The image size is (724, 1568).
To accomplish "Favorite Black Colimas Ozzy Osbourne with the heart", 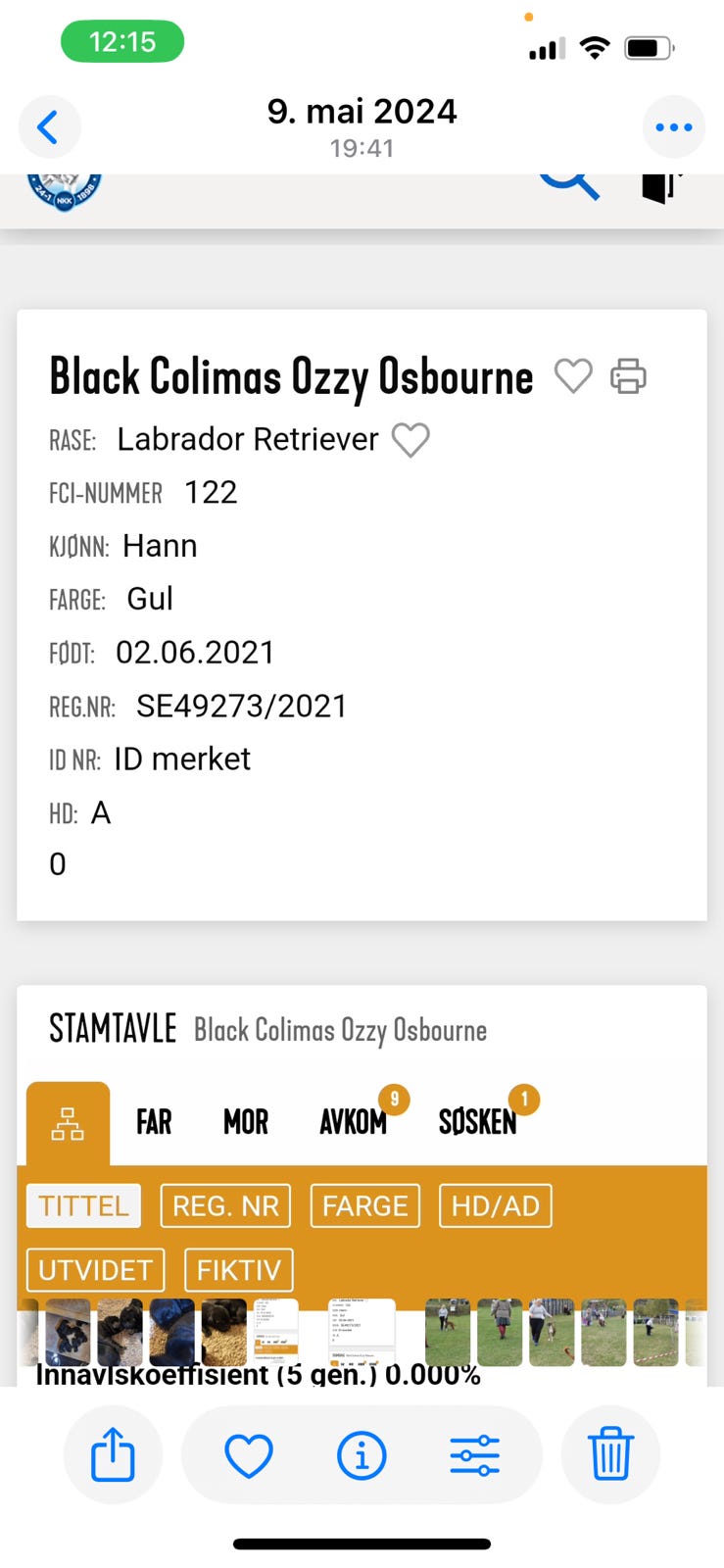I will click(x=573, y=376).
